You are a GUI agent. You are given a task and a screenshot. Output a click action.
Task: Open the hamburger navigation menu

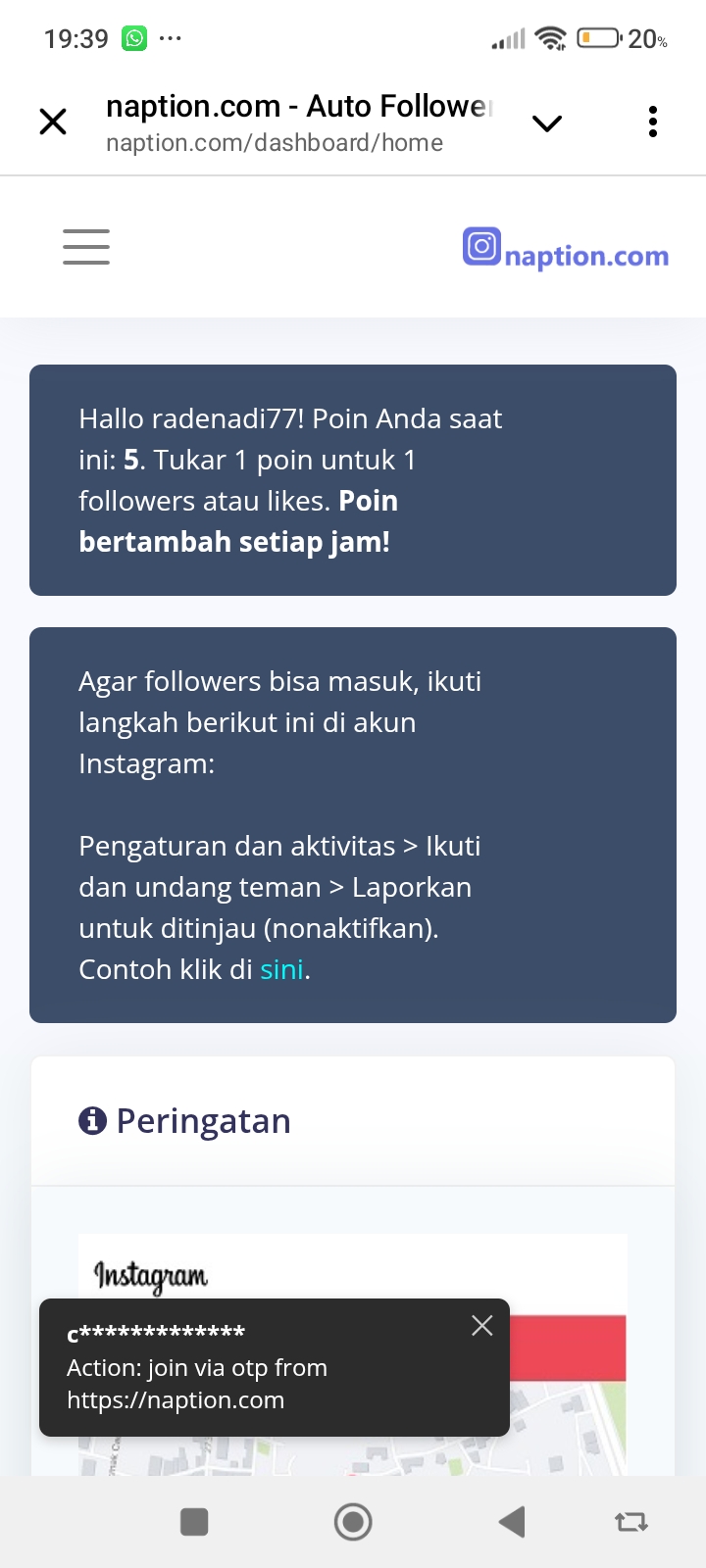[86, 247]
